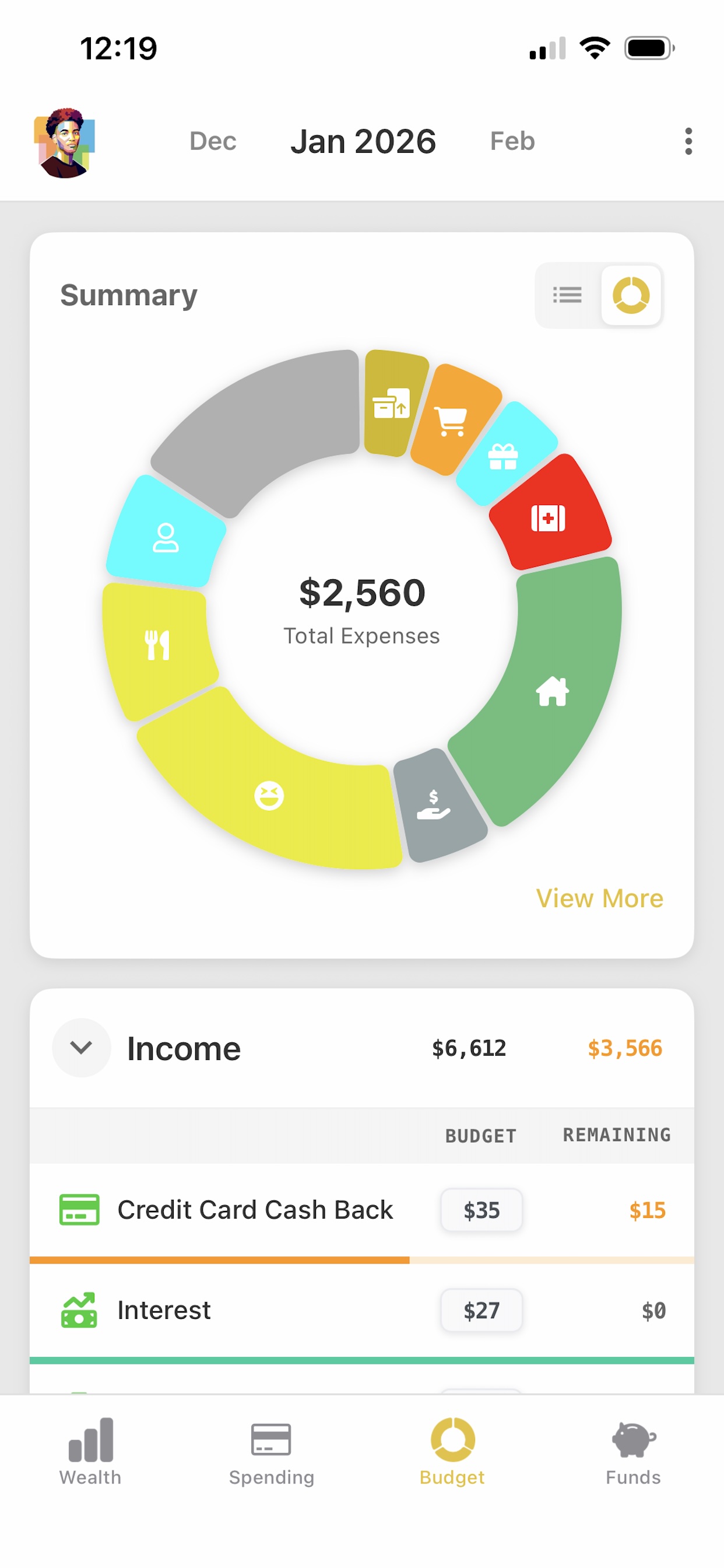Viewport: 724px width, 1568px height.
Task: Go to next month Feb
Action: tap(512, 141)
